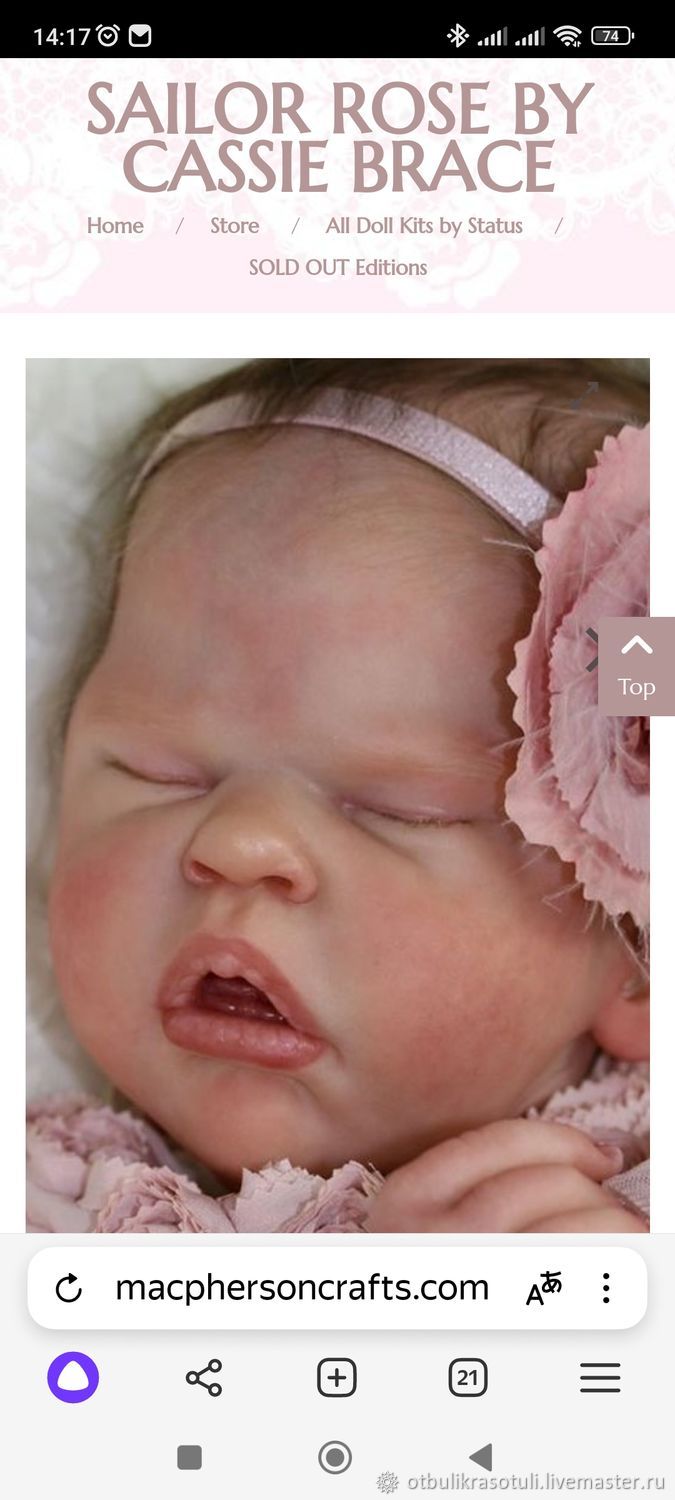Reload the page with the refresh icon

pos(69,1289)
